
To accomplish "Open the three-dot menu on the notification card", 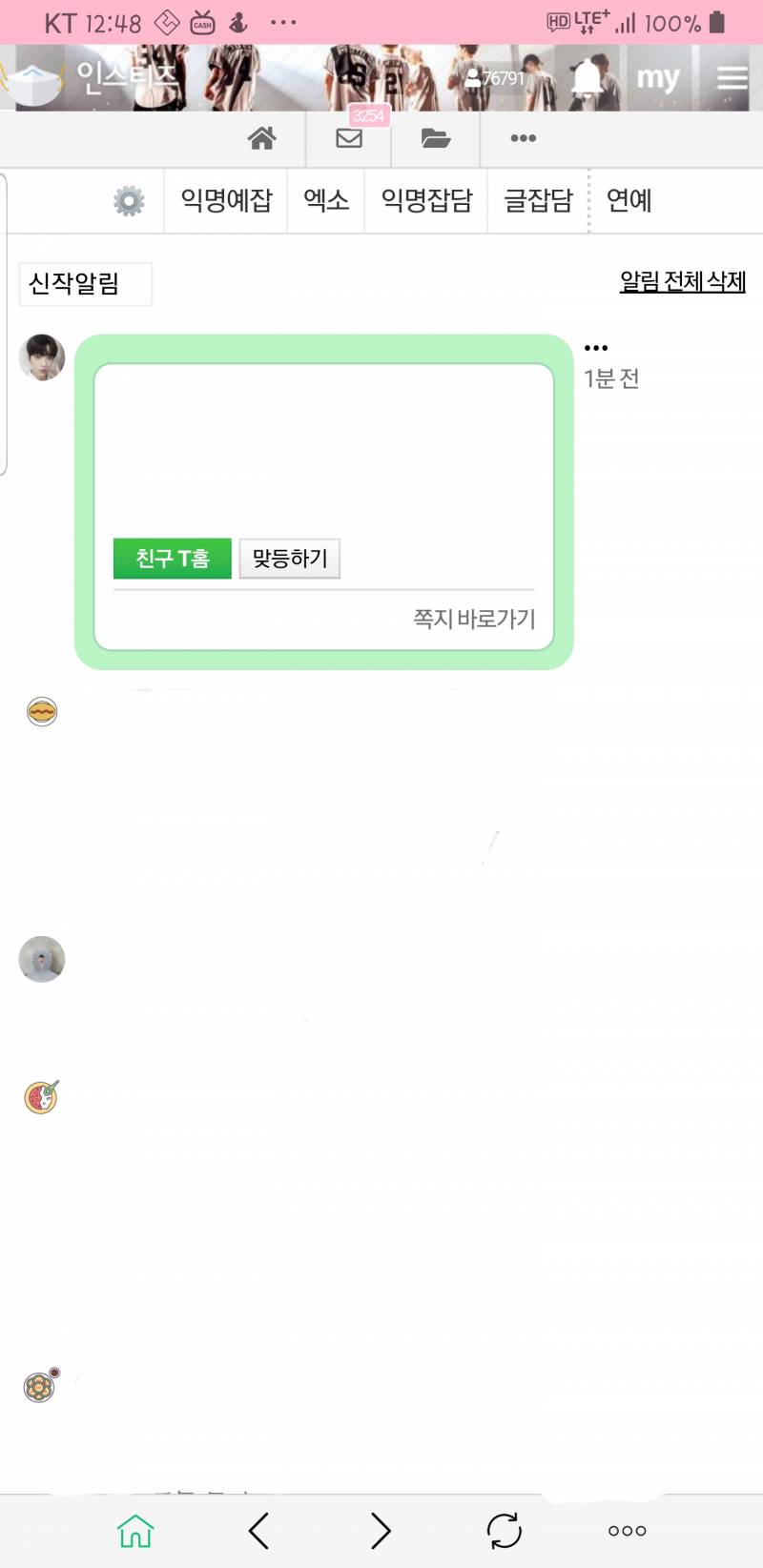I will point(598,346).
